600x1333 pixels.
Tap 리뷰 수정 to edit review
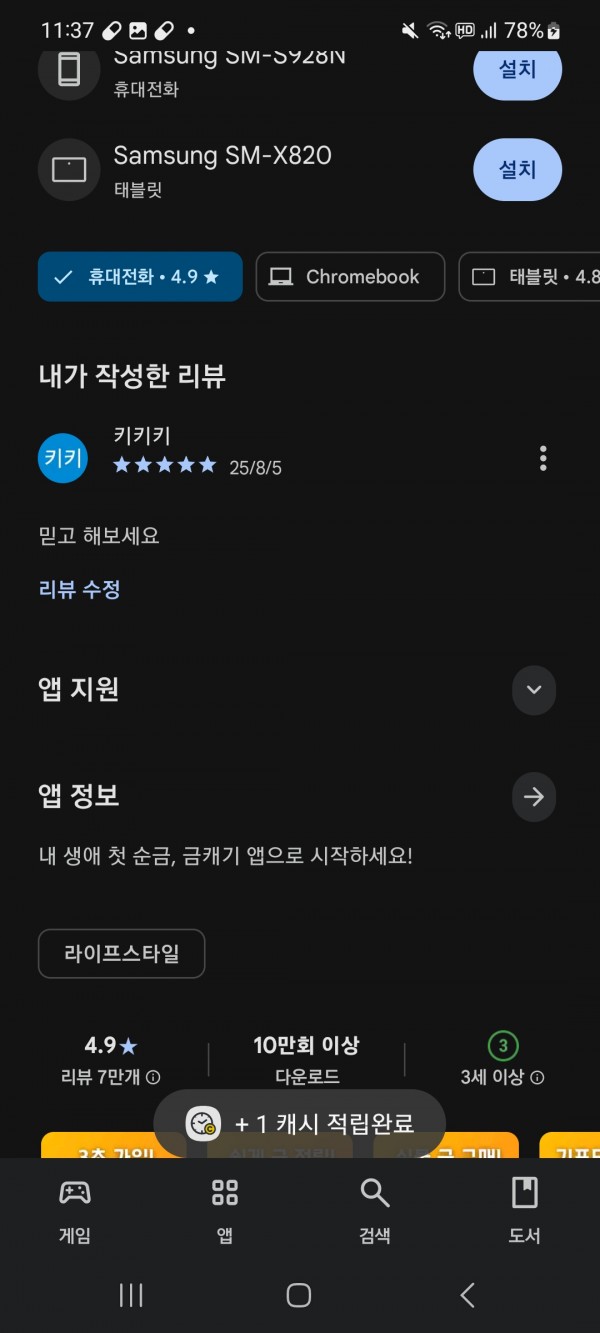pos(79,589)
